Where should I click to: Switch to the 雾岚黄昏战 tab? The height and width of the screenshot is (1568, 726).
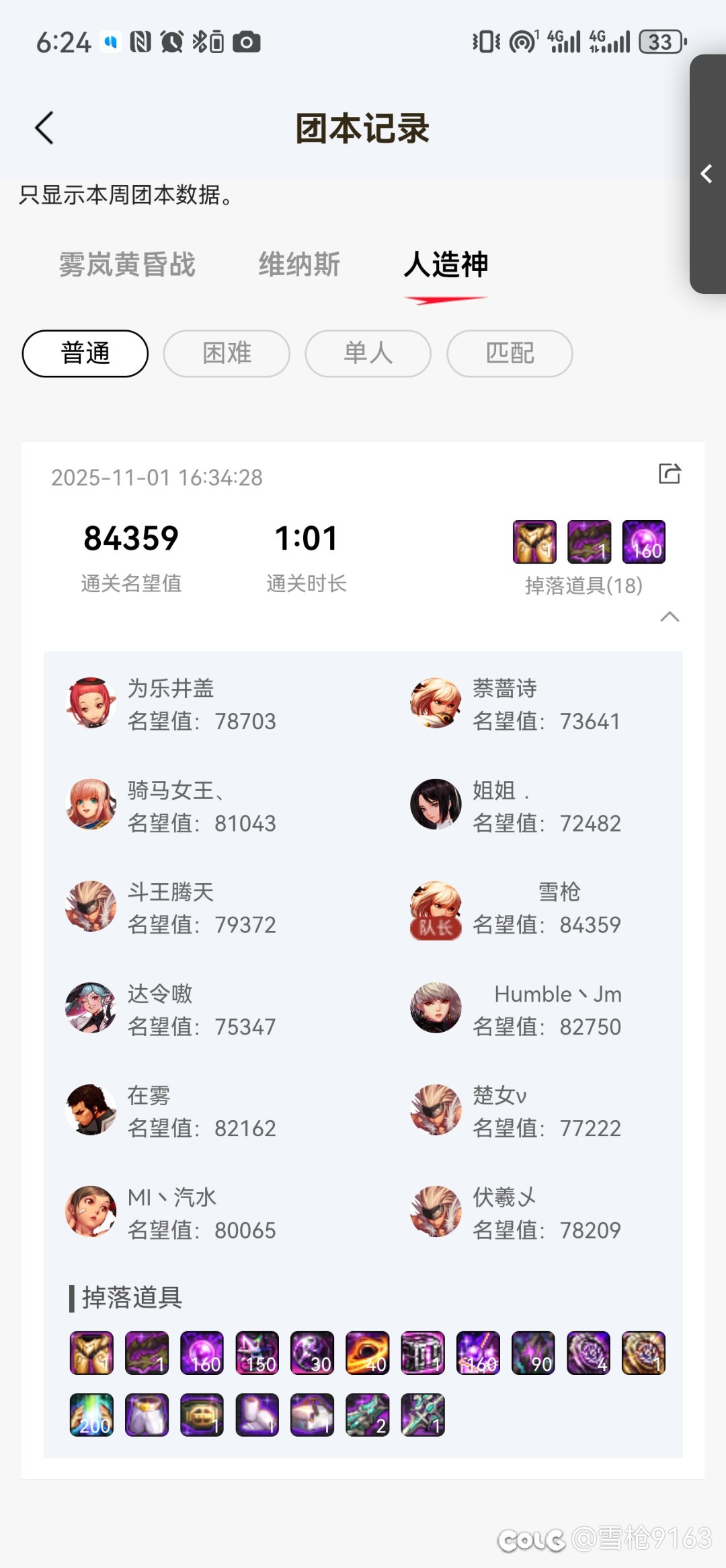pos(127,264)
